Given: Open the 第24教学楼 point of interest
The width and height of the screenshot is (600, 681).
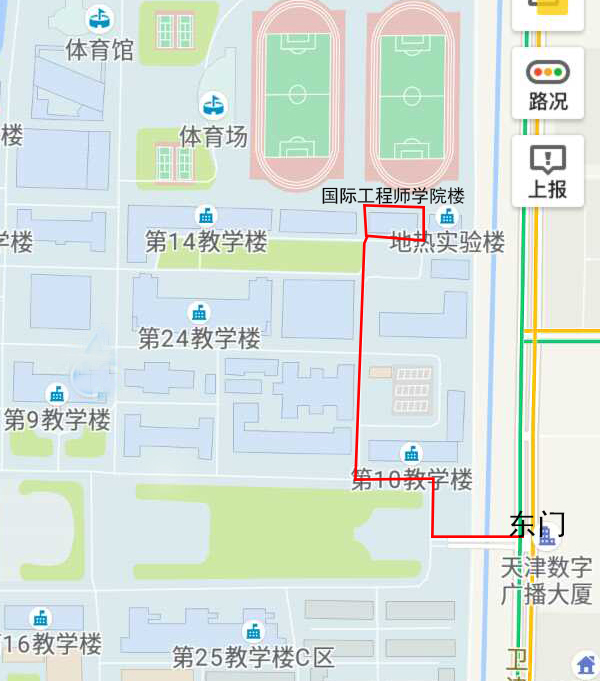Looking at the screenshot, I should click(x=199, y=313).
